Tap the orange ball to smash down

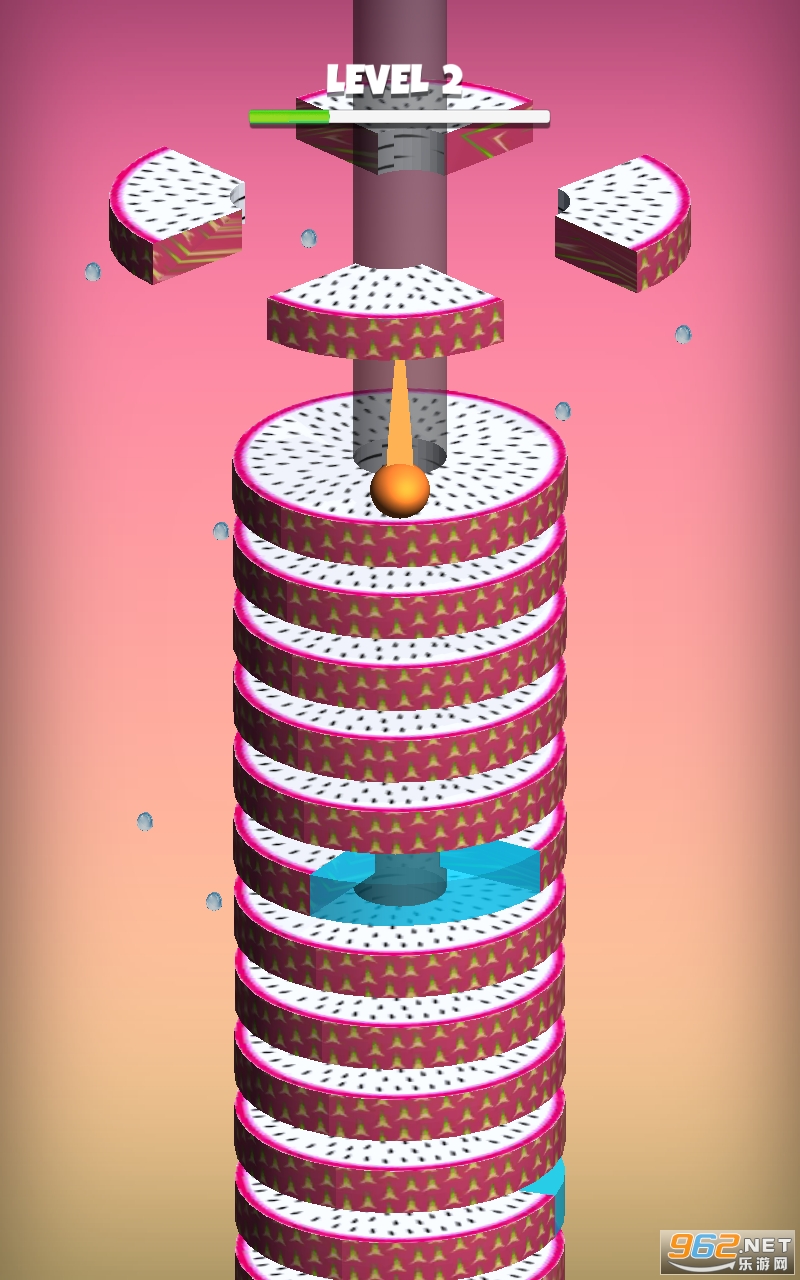point(400,490)
